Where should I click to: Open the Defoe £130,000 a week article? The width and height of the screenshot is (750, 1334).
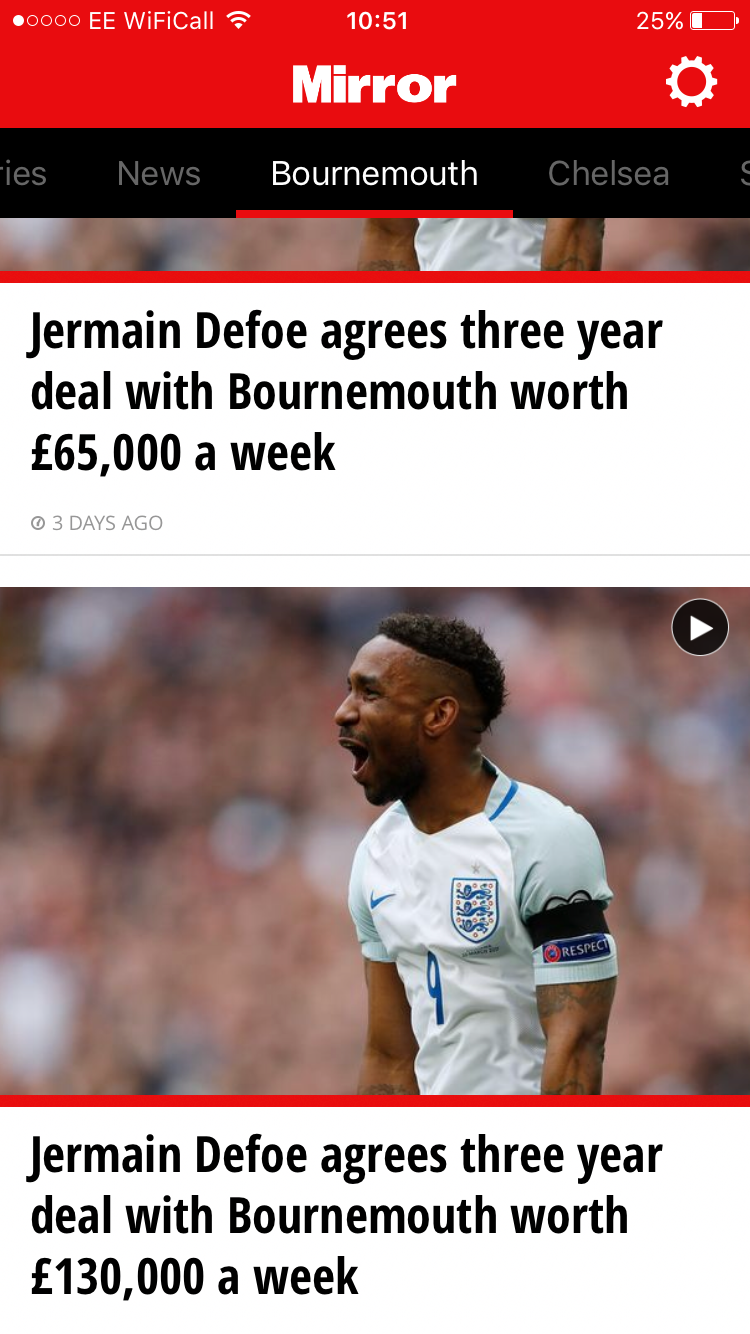pyautogui.click(x=346, y=1215)
